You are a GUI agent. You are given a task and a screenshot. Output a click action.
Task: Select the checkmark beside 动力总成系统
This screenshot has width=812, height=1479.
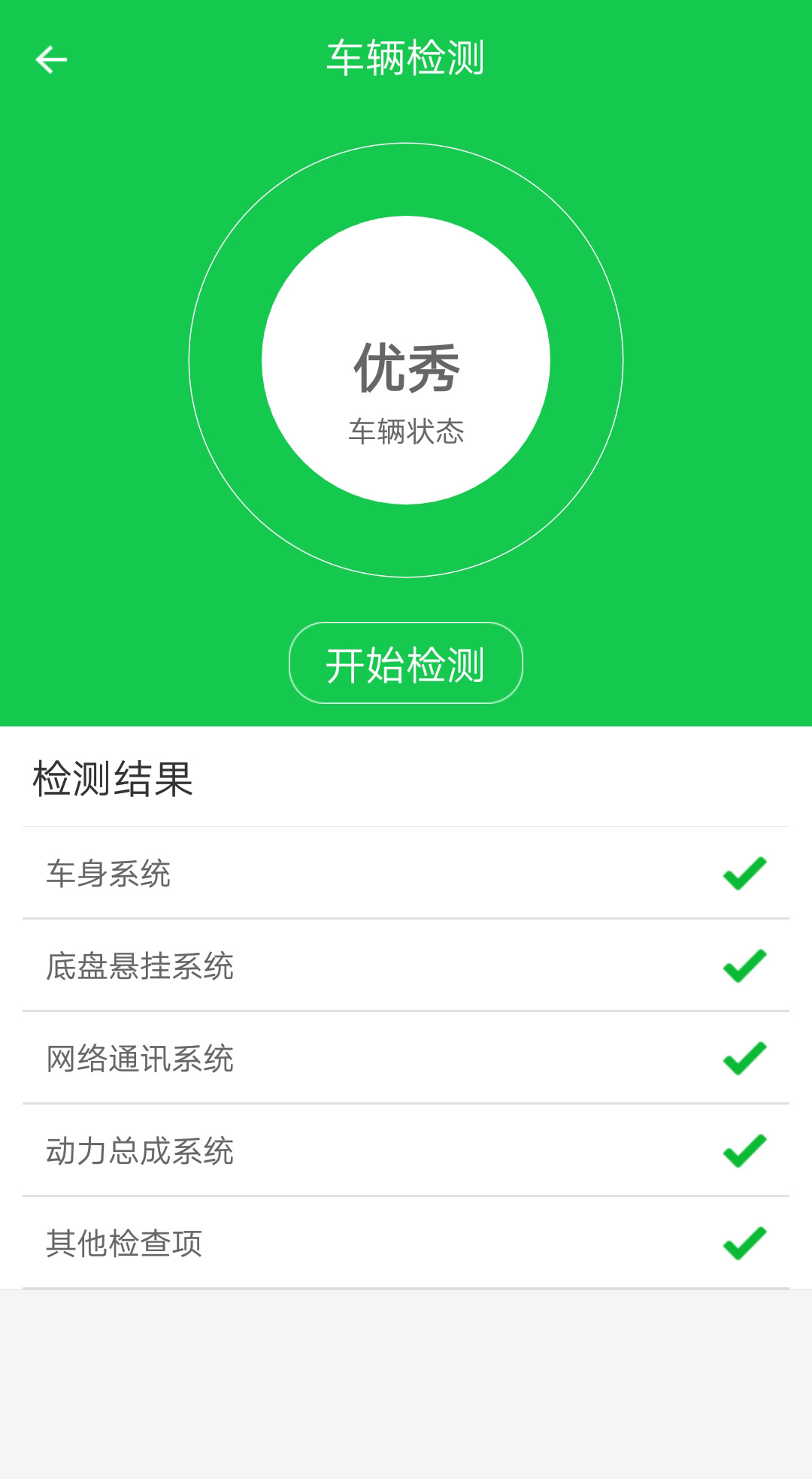tap(744, 1150)
